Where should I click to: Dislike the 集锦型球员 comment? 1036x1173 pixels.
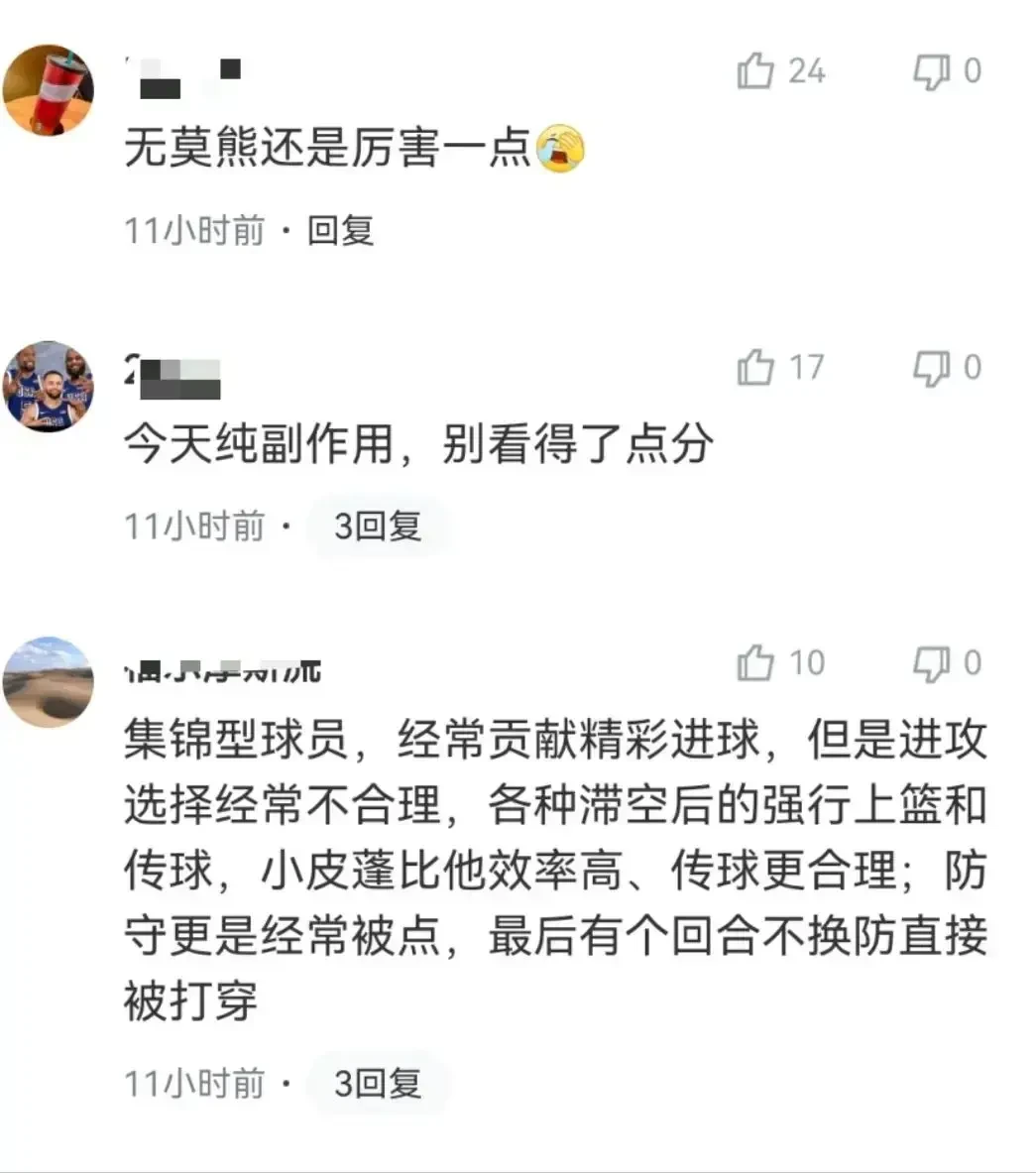[931, 663]
